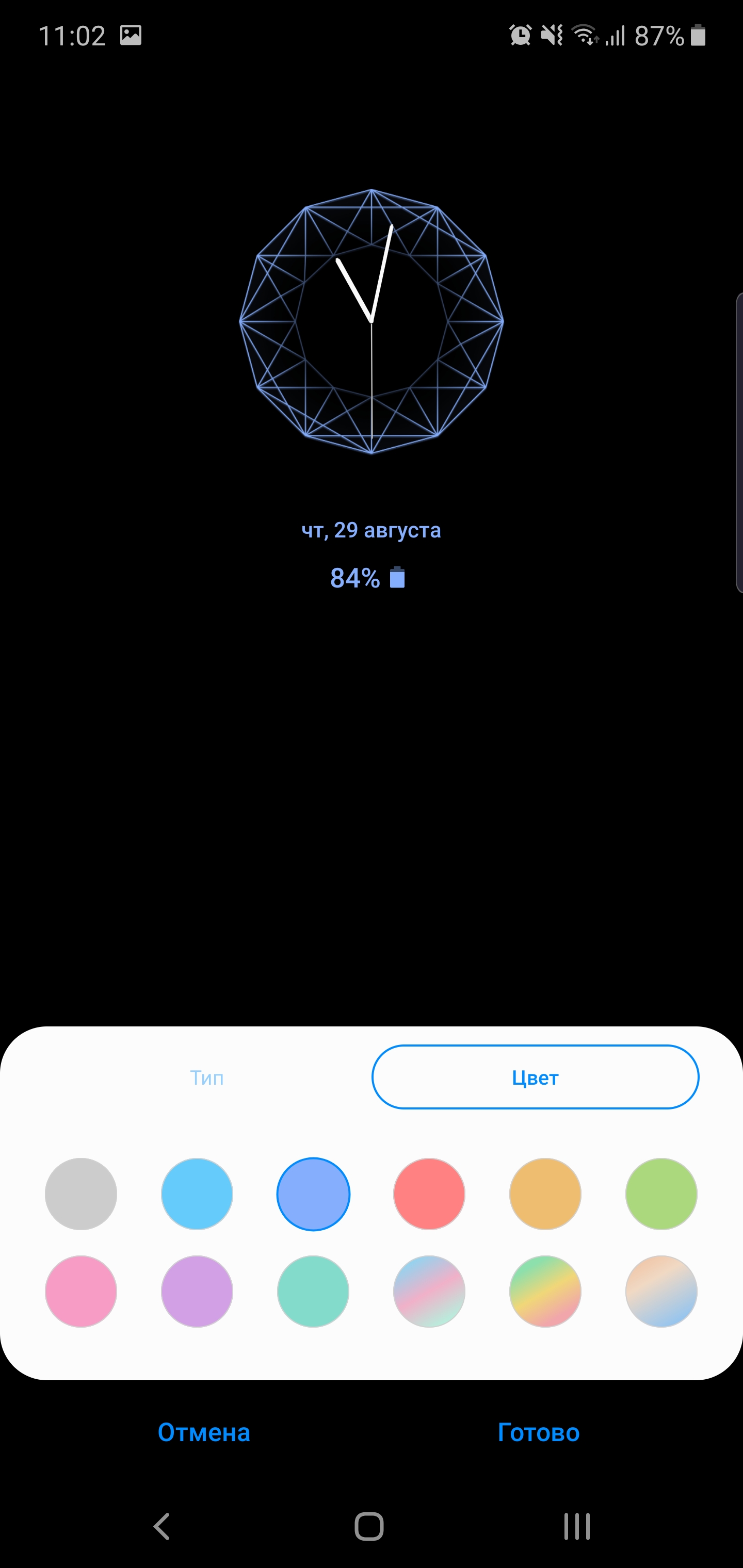Go back using system back arrow

162,1526
